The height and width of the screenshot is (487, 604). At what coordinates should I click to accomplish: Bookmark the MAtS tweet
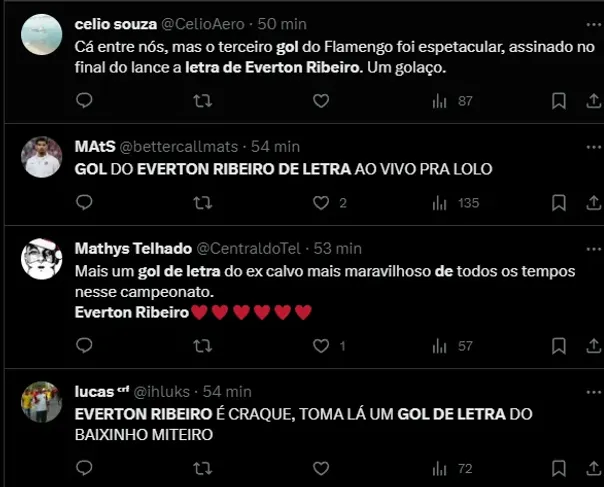(x=559, y=203)
